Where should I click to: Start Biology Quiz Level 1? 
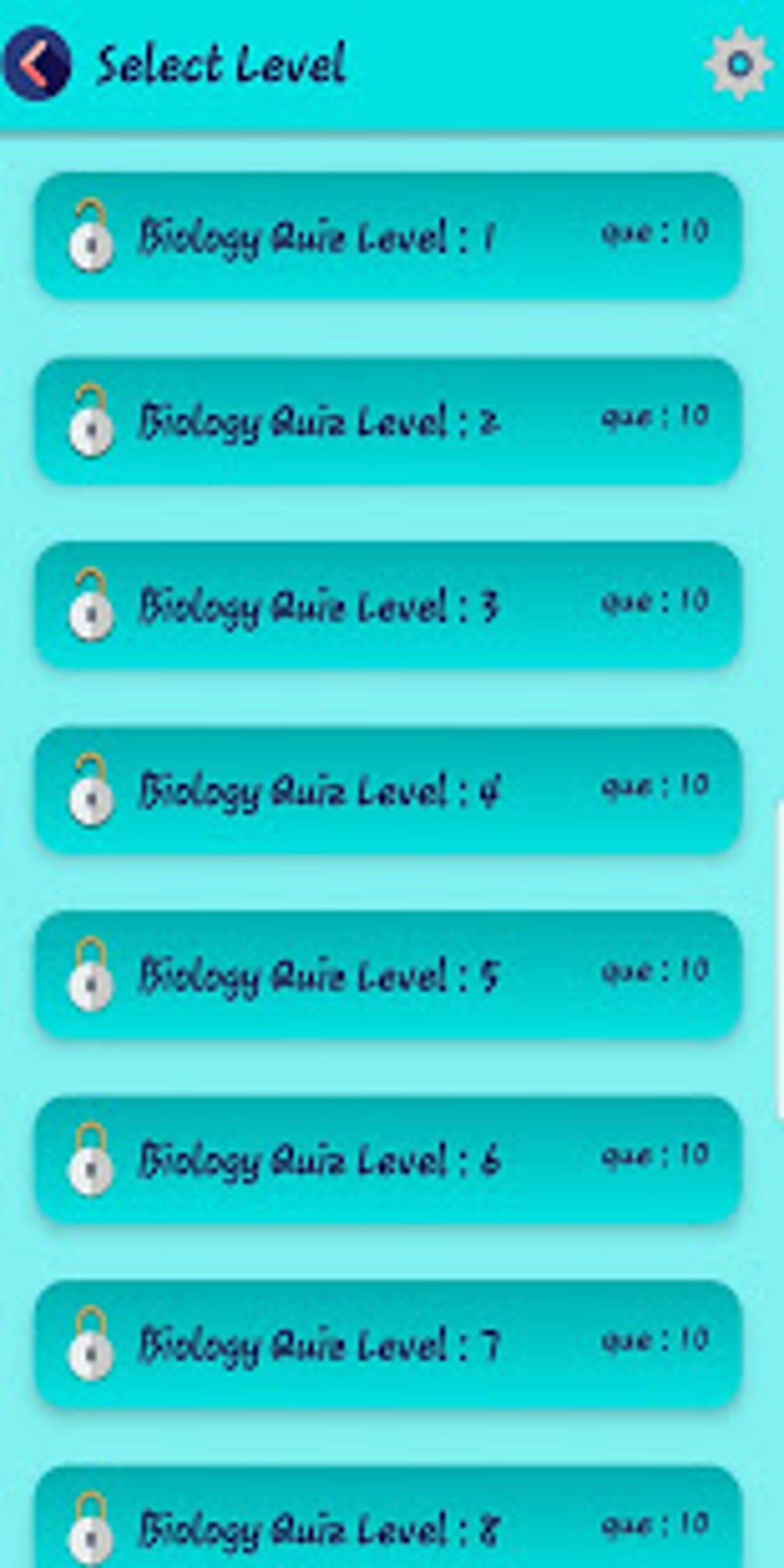pyautogui.click(x=388, y=236)
